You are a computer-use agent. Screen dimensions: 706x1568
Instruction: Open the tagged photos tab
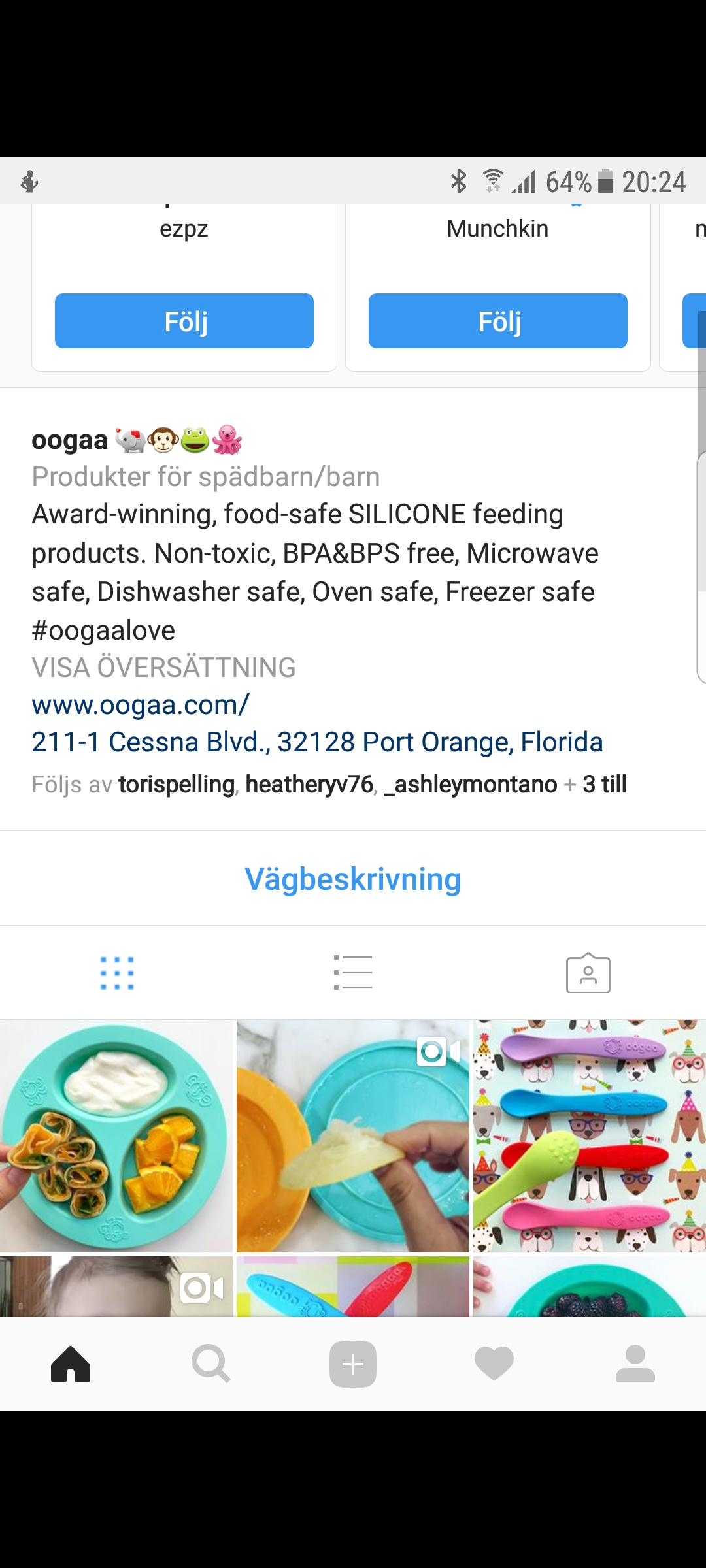[588, 973]
